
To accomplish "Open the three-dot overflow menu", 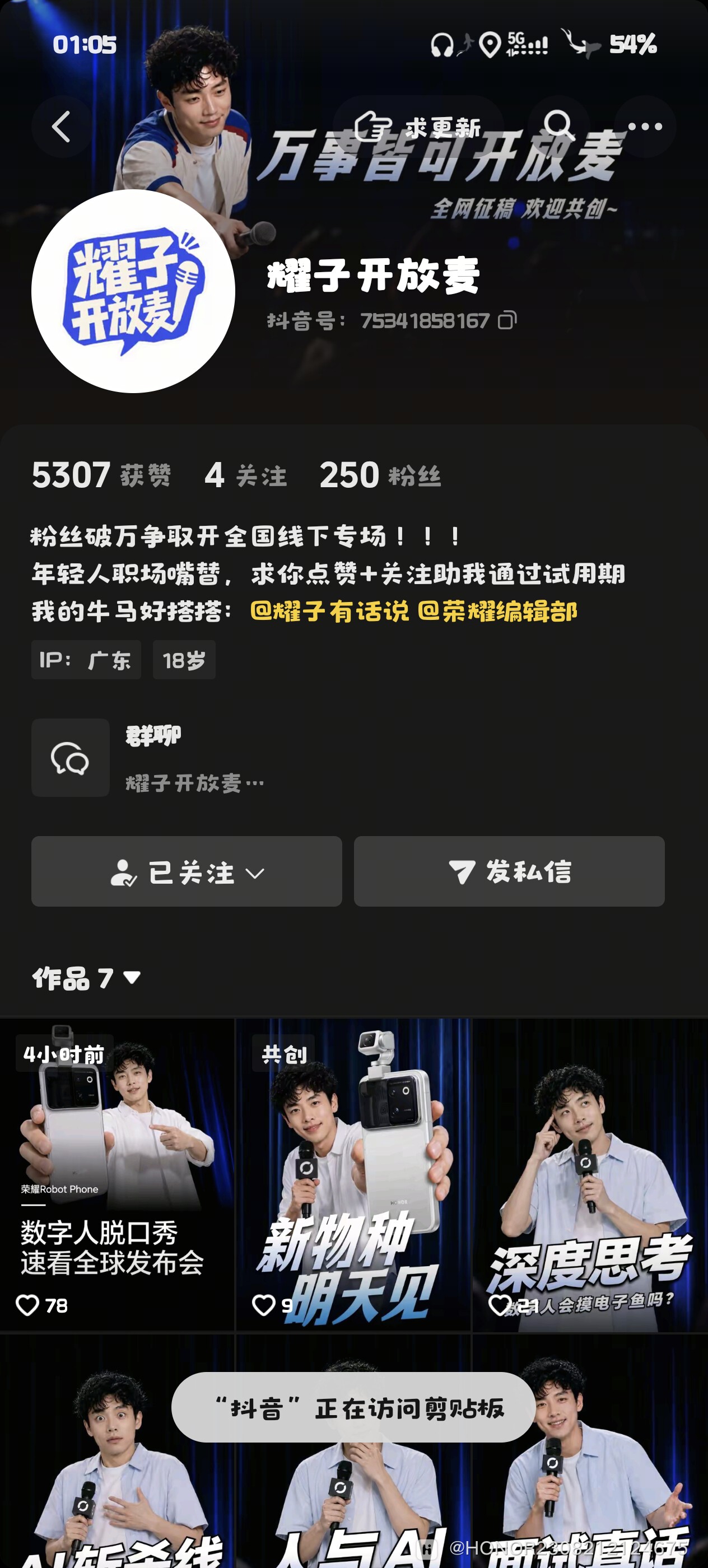I will tap(645, 127).
